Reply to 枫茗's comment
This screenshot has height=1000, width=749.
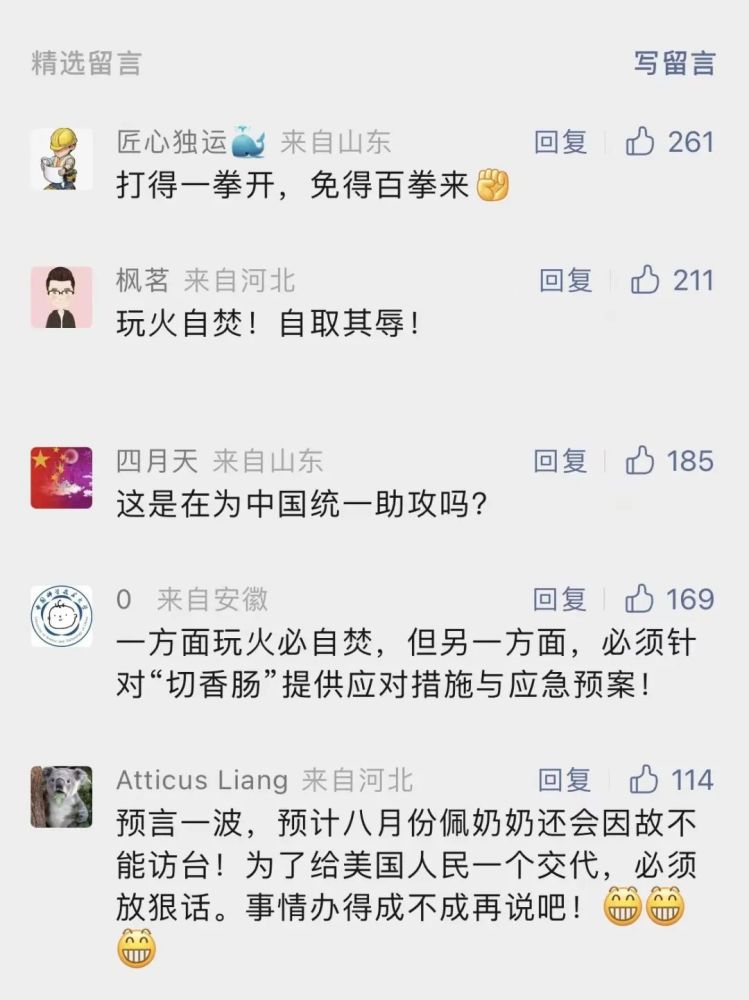[x=566, y=280]
